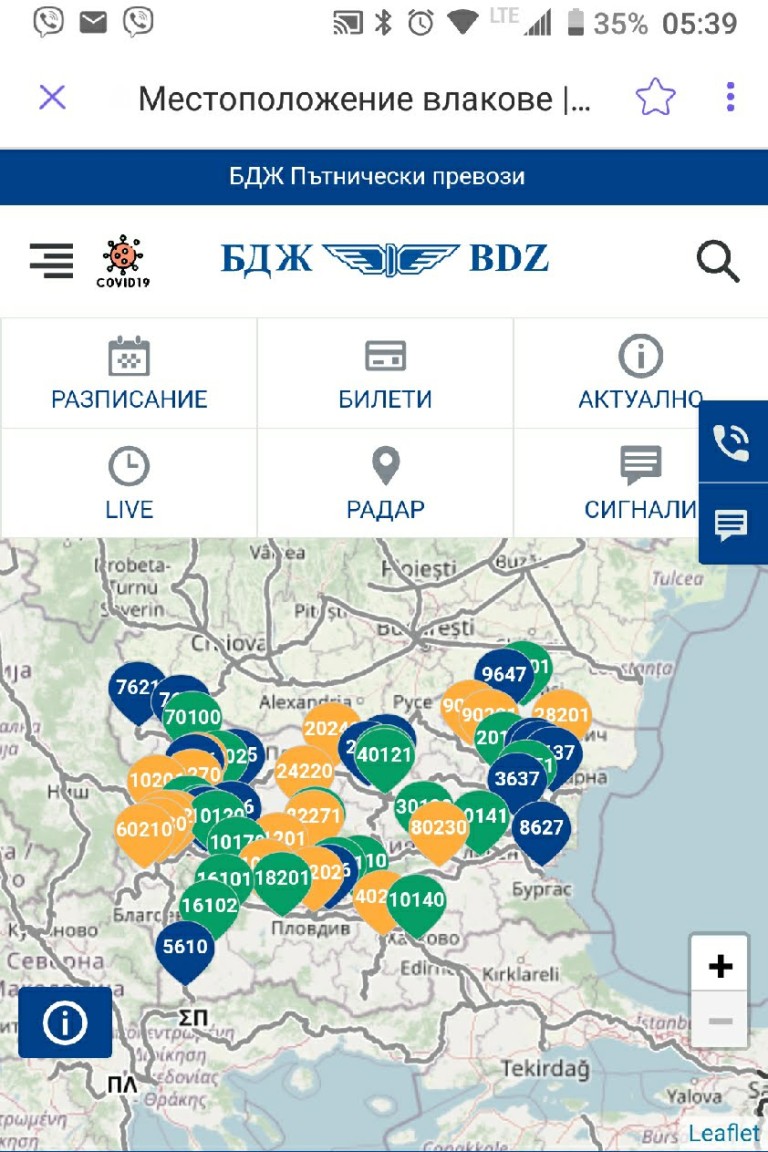The image size is (768, 1152).
Task: Tap the message side button
Action: coord(732,524)
